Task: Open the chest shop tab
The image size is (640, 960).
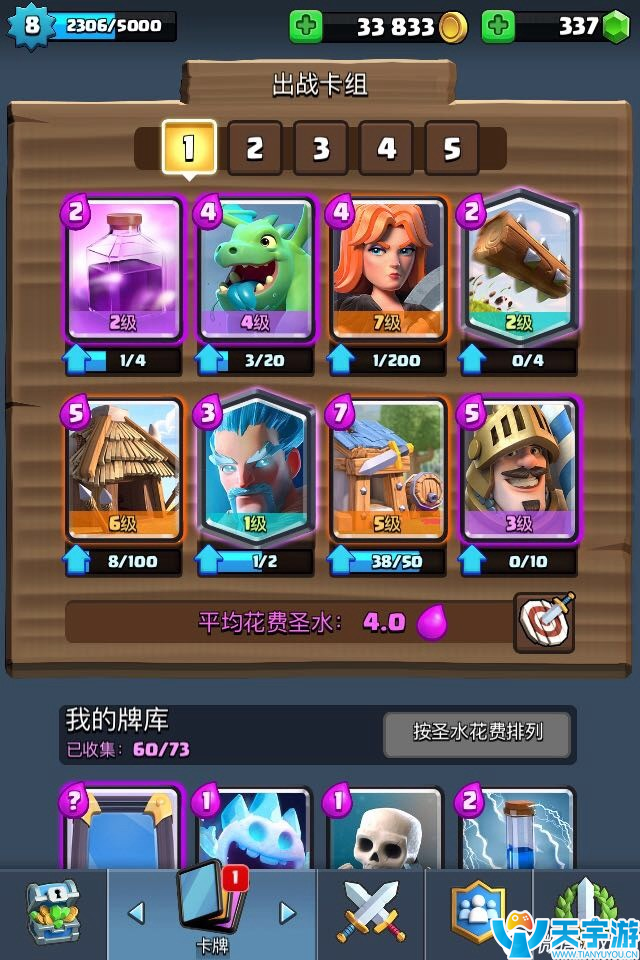Action: [x=52, y=912]
